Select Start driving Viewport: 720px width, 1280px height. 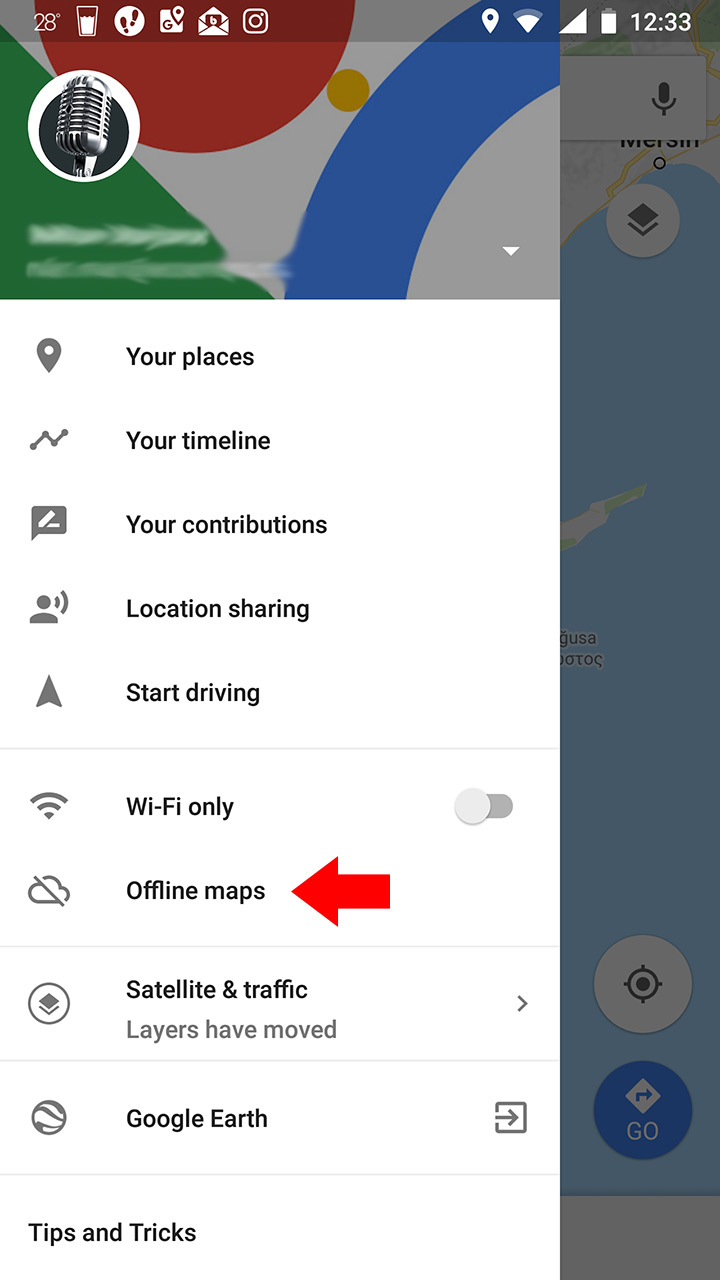pos(280,693)
